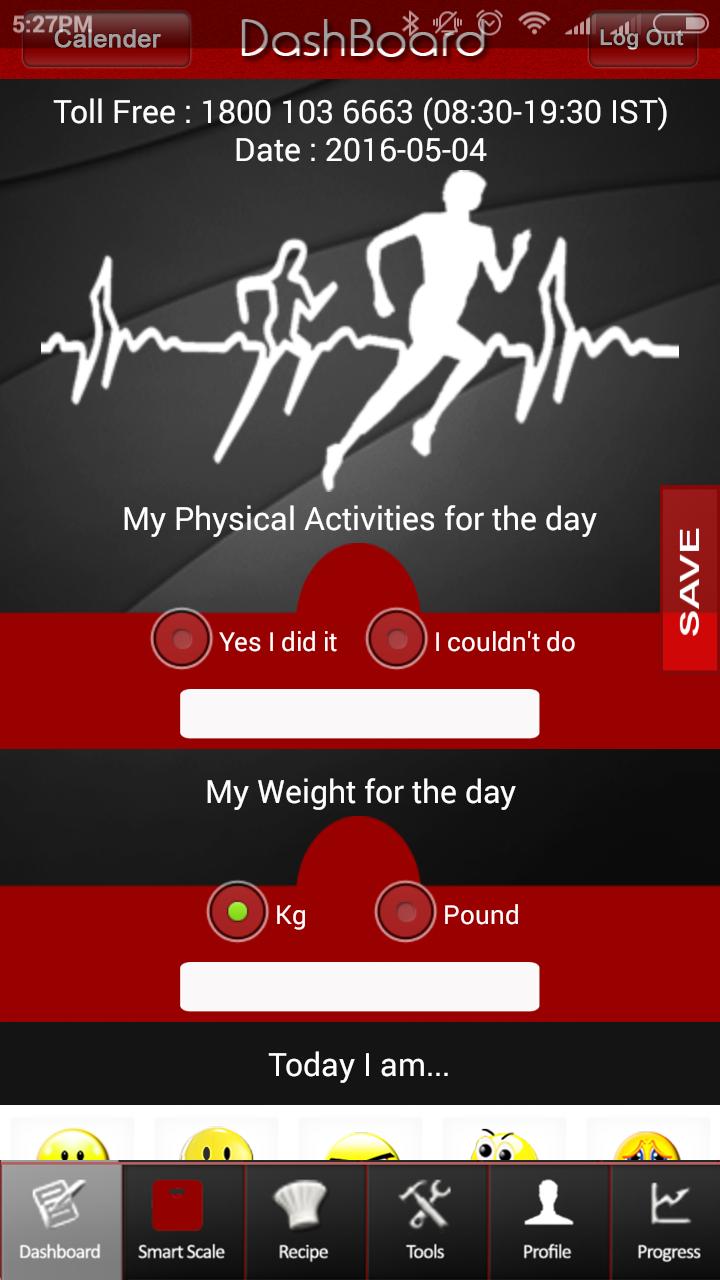Save today's dashboard entries
The image size is (720, 1280).
689,580
